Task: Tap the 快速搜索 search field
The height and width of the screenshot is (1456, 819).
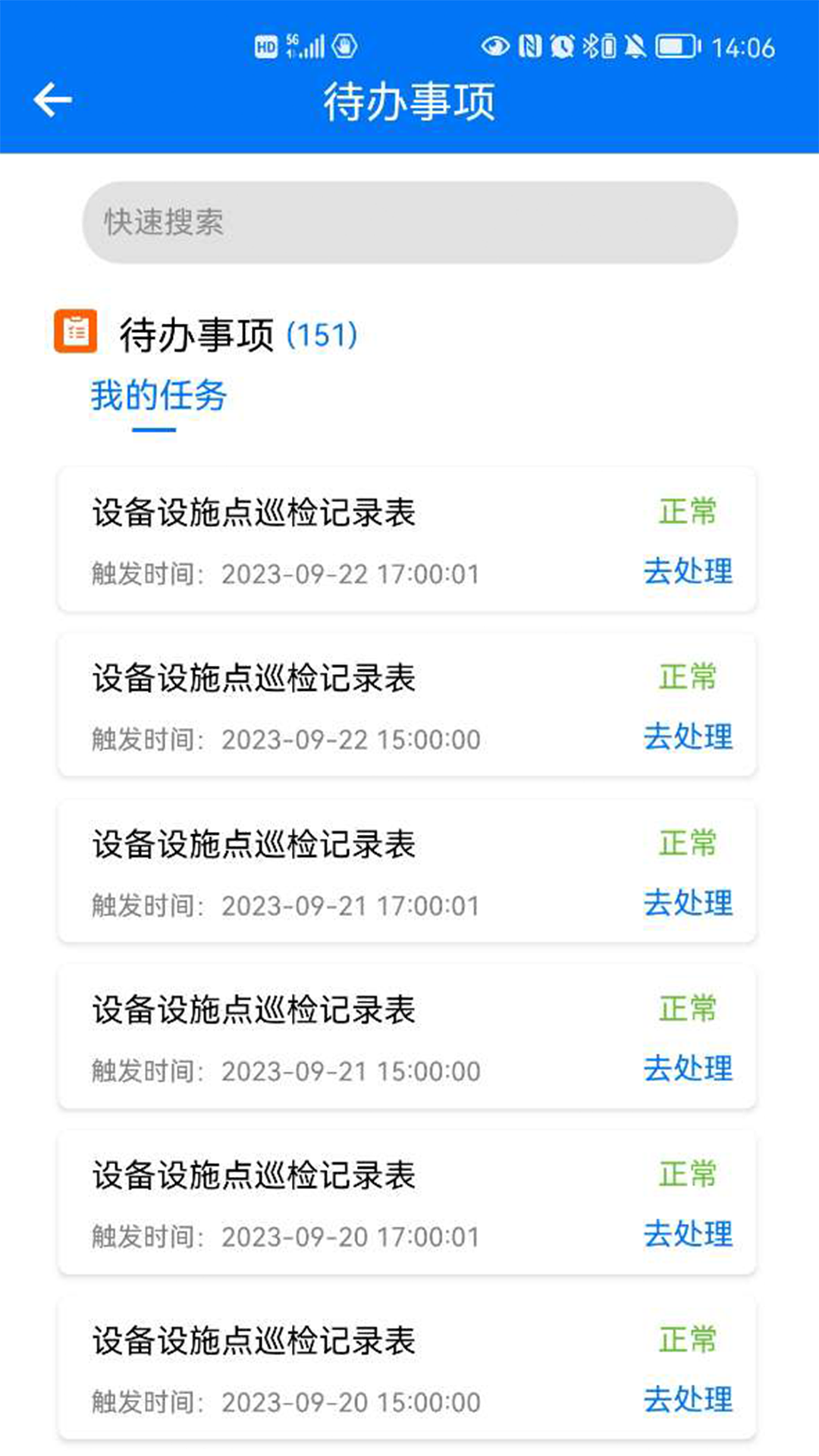Action: click(409, 221)
